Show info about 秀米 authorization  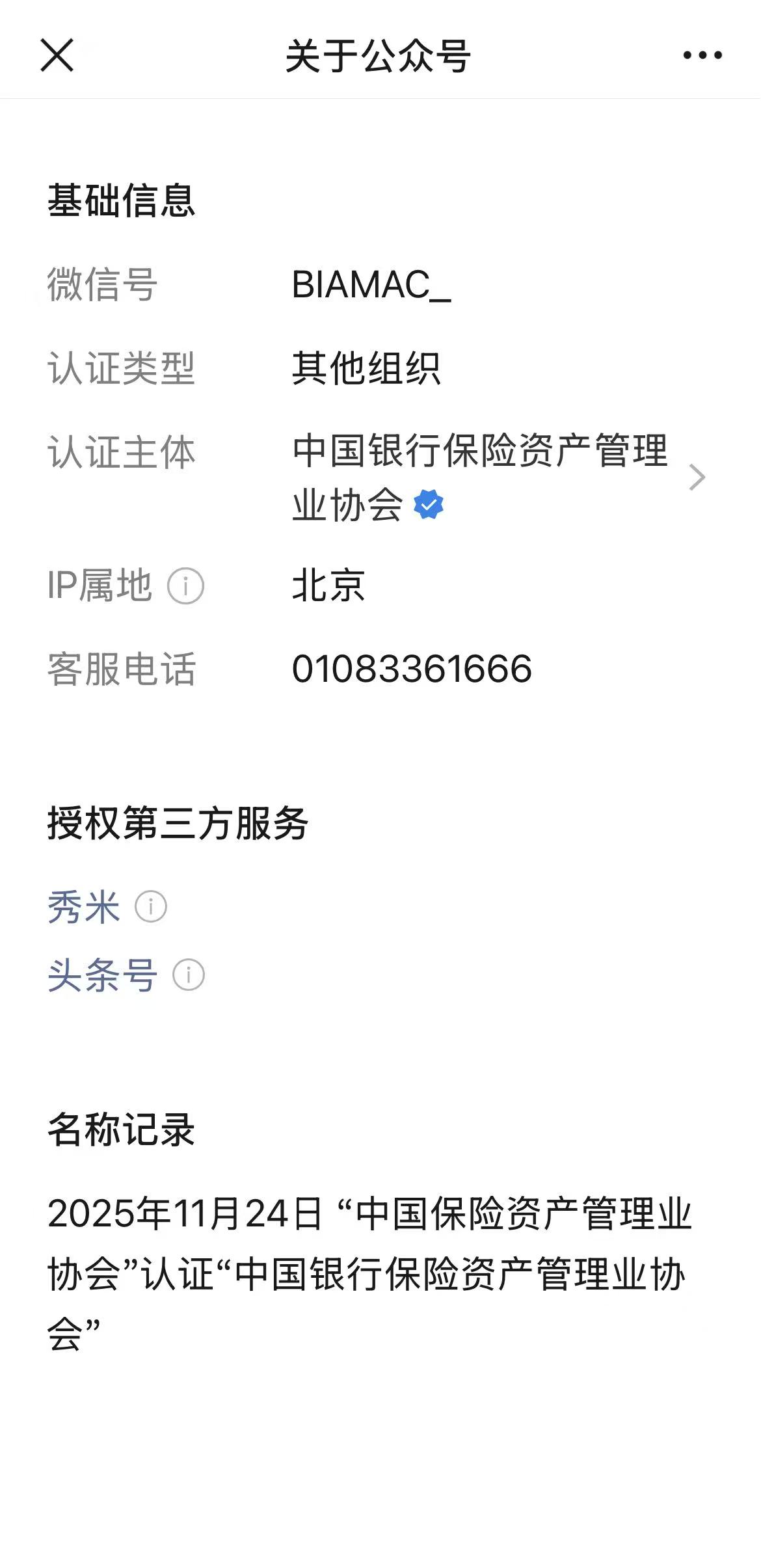(x=151, y=906)
